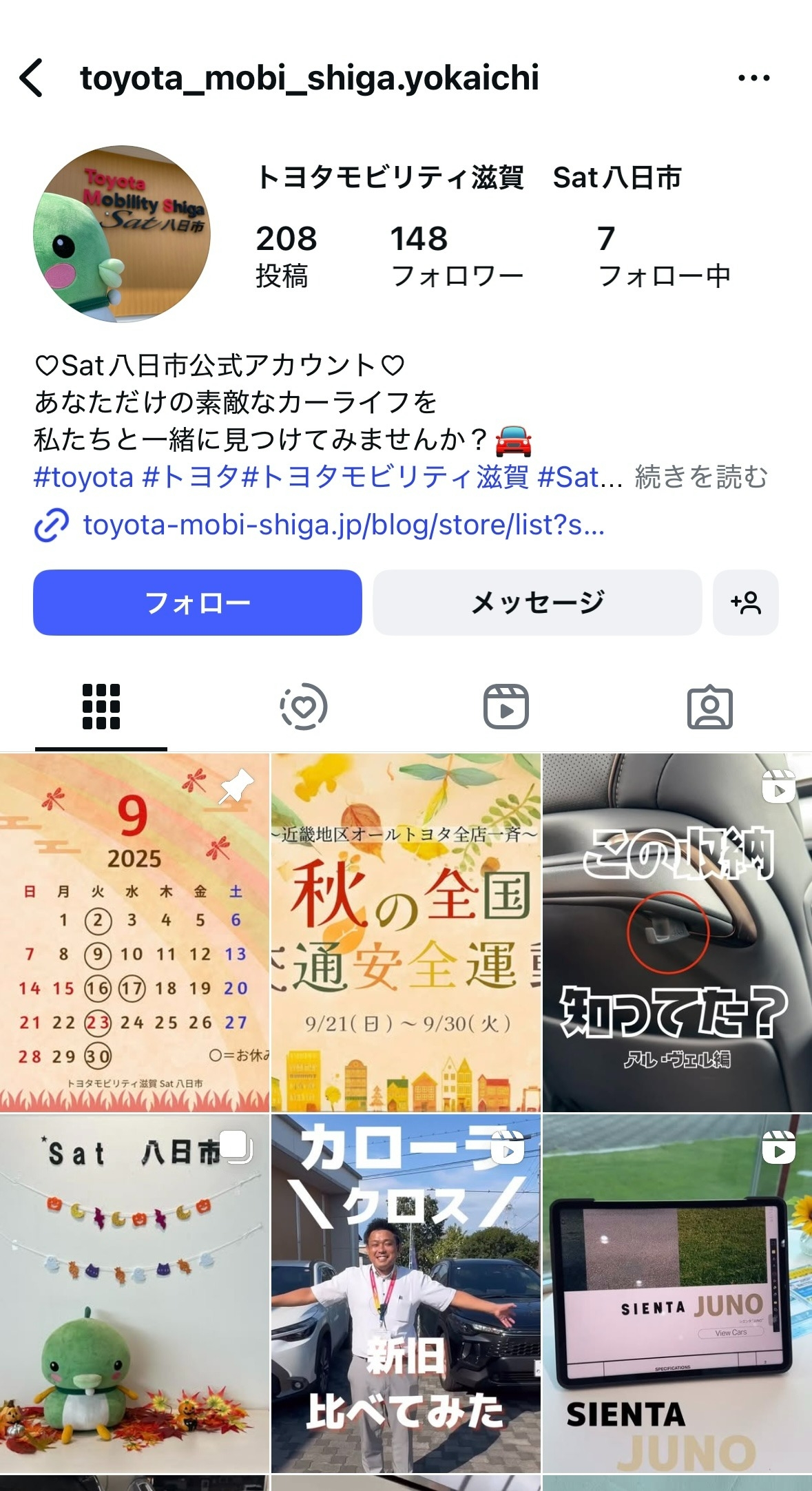The width and height of the screenshot is (812, 1491).
Task: View the 148 followers list
Action: (456, 256)
